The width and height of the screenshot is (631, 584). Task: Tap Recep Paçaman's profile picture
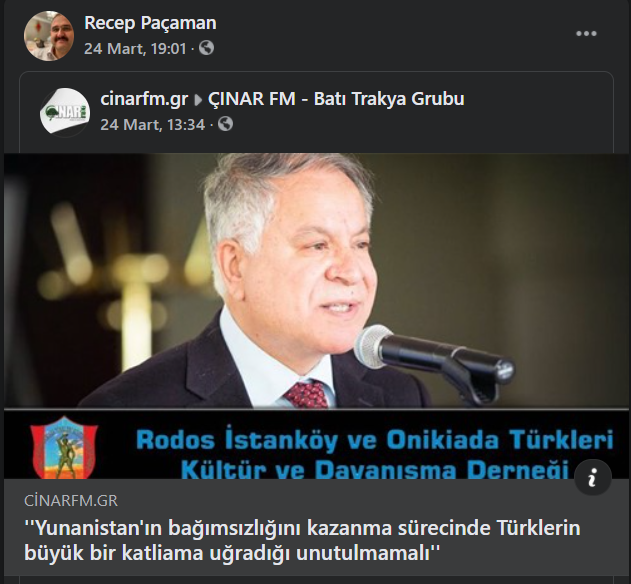tap(49, 36)
